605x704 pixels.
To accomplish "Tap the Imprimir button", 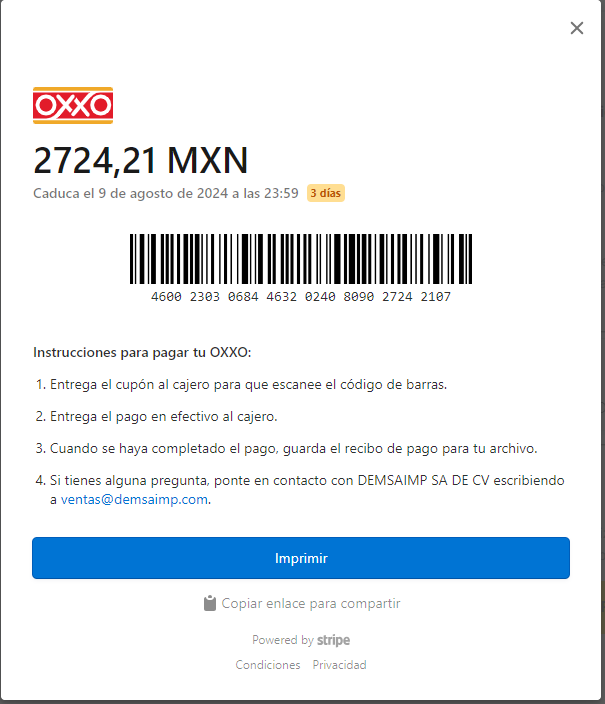I will click(301, 558).
